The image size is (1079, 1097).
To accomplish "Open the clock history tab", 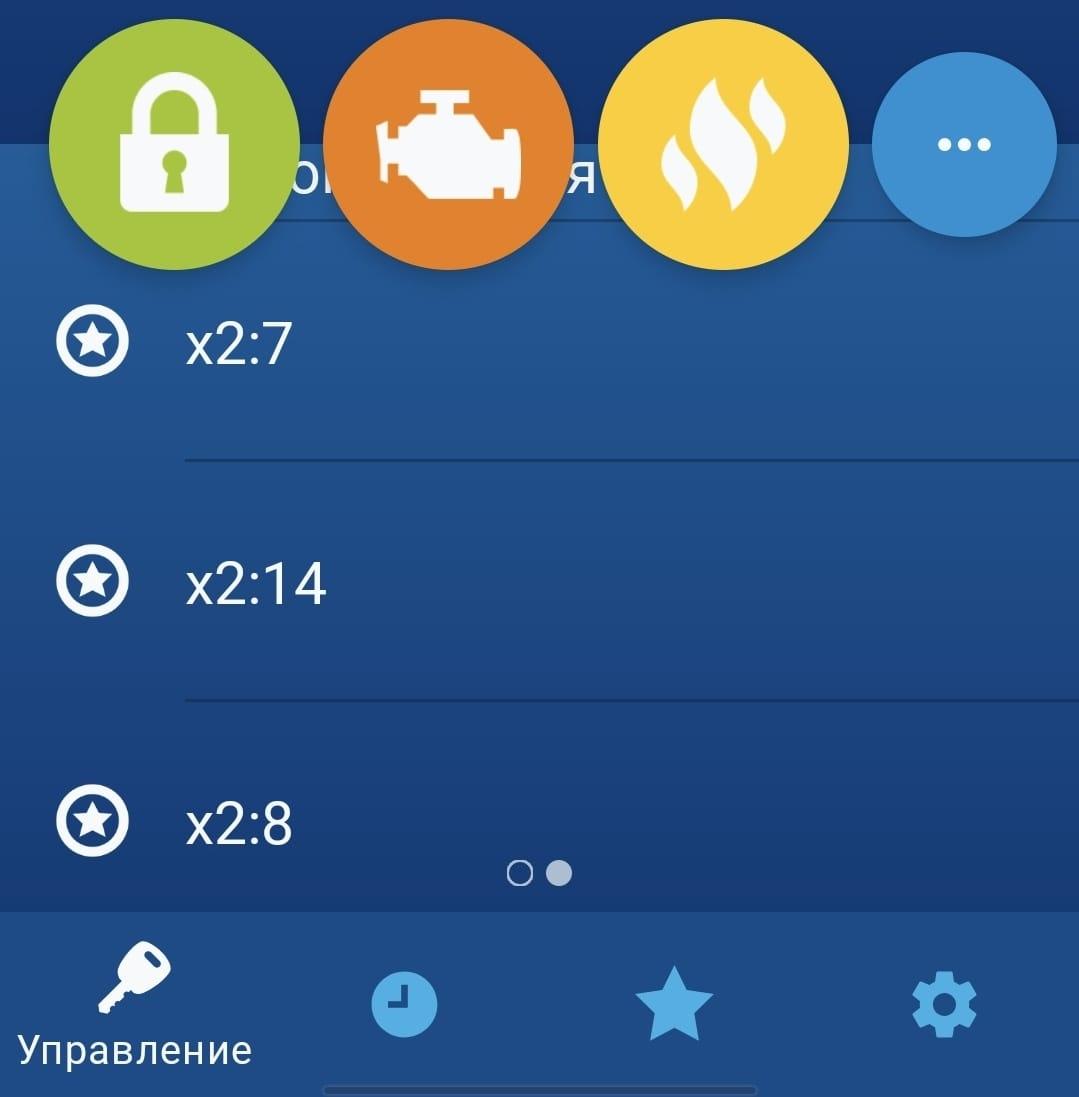I will pyautogui.click(x=404, y=1003).
